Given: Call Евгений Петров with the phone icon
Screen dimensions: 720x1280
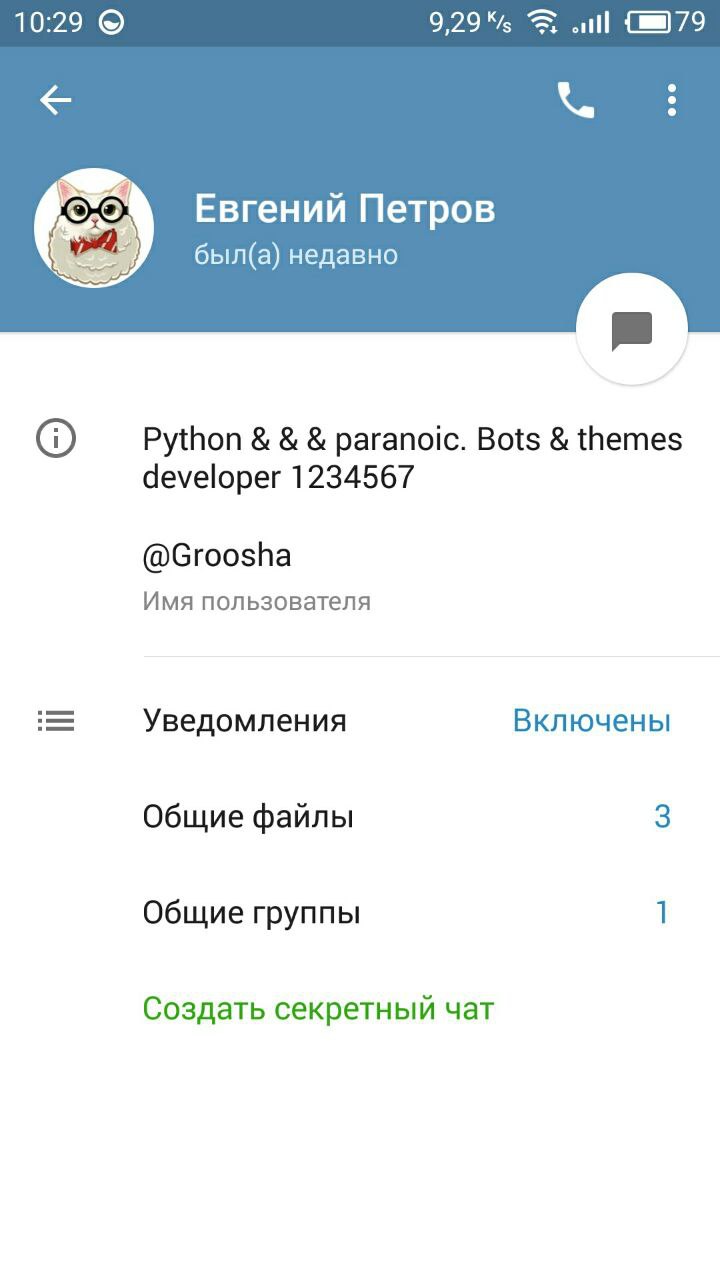Looking at the screenshot, I should 575,100.
